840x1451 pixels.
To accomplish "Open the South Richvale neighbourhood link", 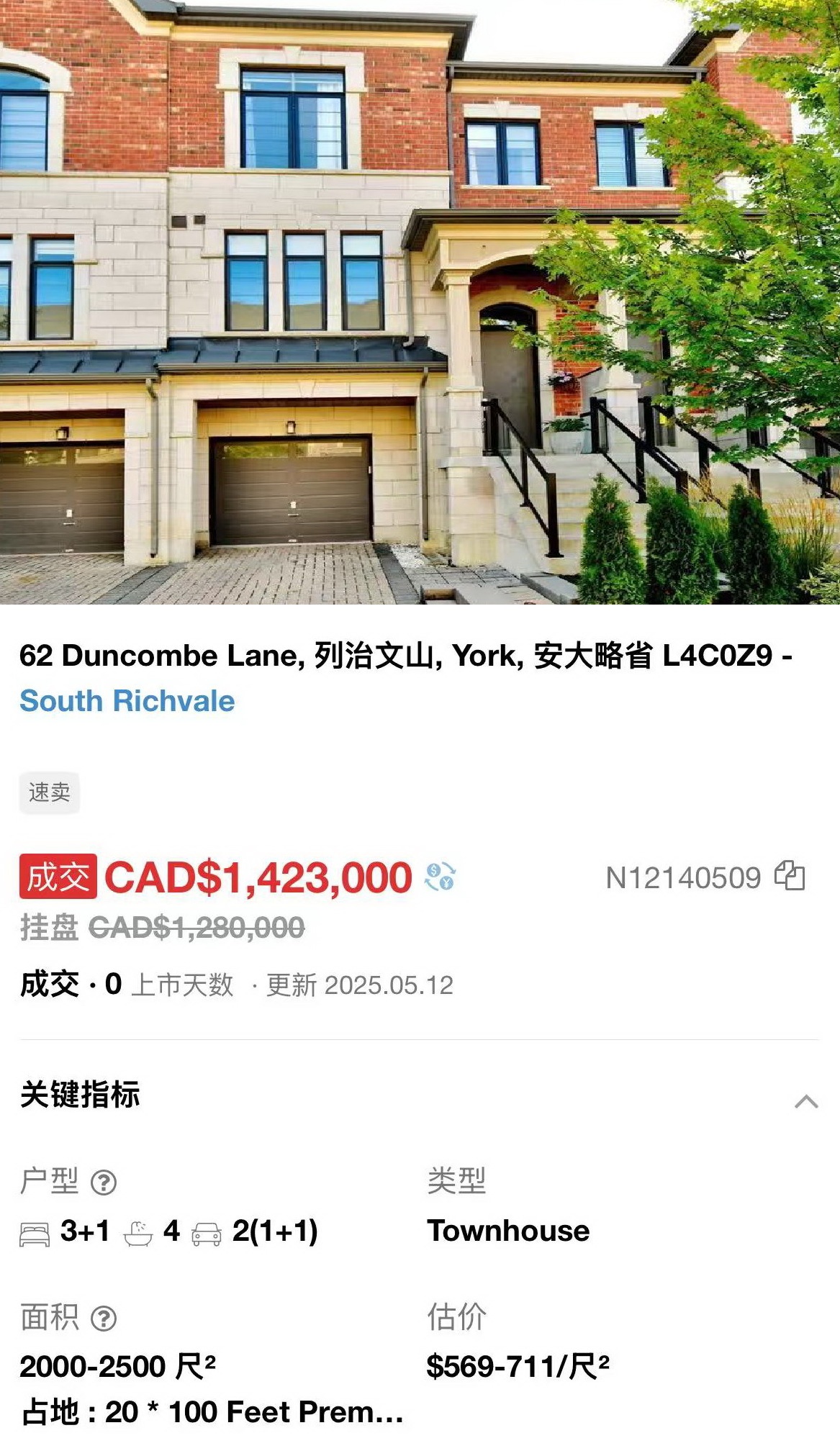I will tap(127, 701).
